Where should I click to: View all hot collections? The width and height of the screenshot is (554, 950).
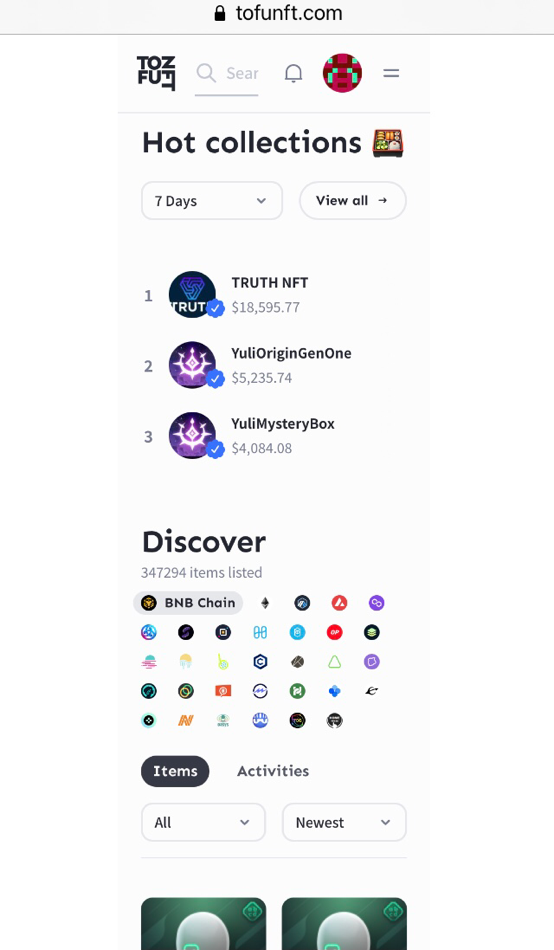click(x=352, y=201)
